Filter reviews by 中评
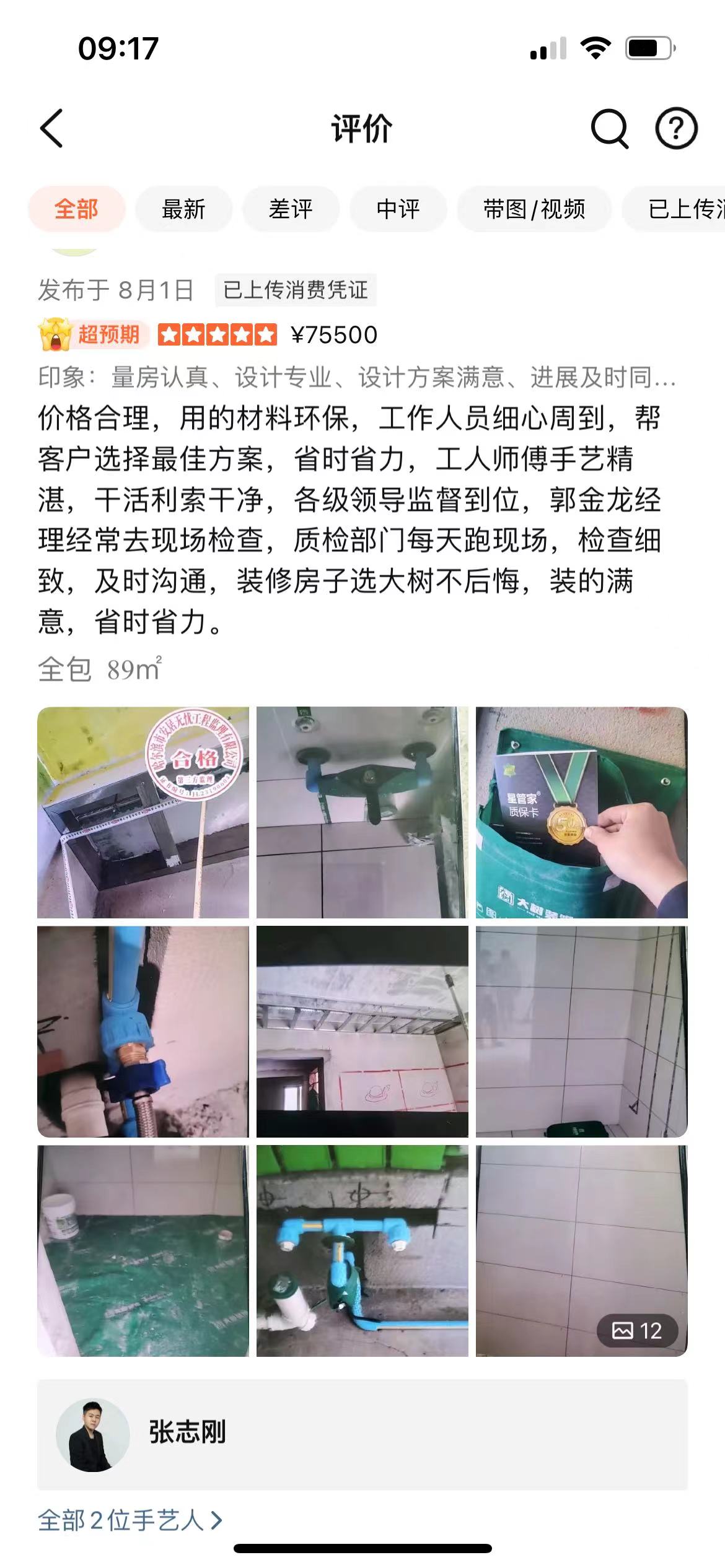Viewport: 725px width, 1568px height. pyautogui.click(x=398, y=209)
